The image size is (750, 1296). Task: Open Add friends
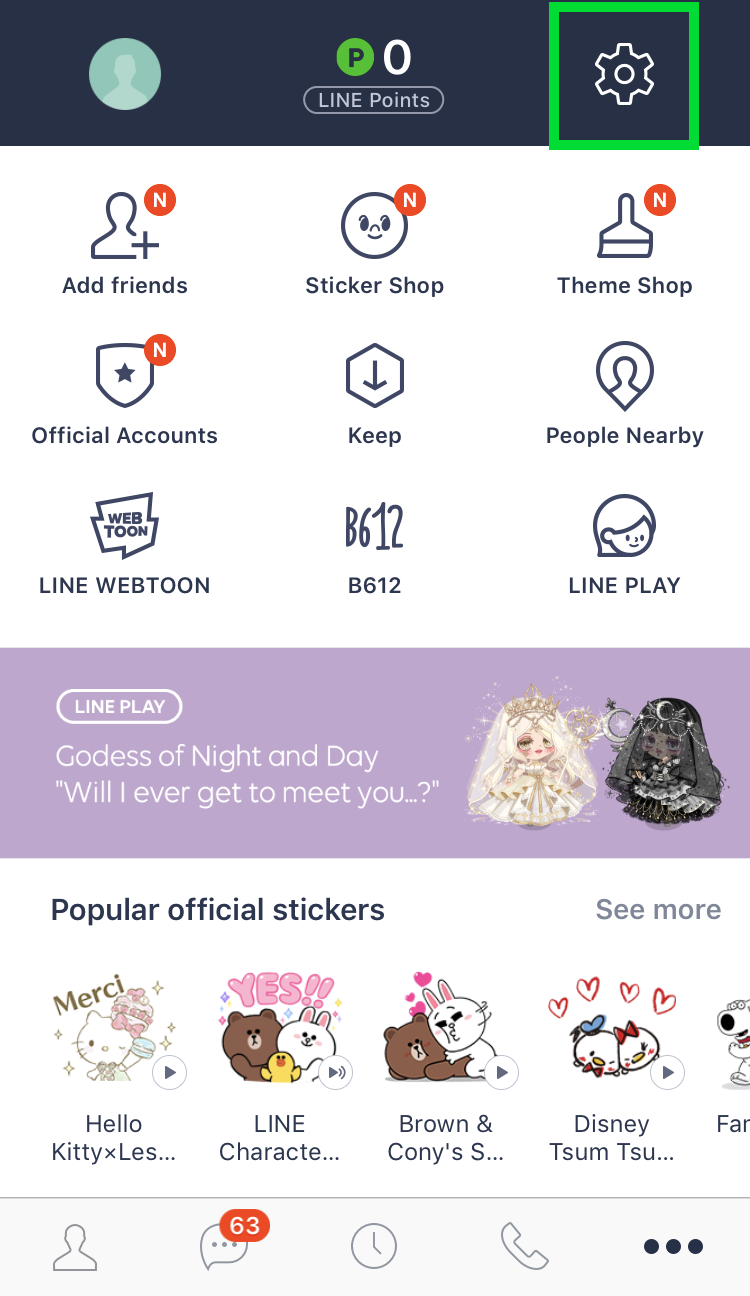coord(125,244)
